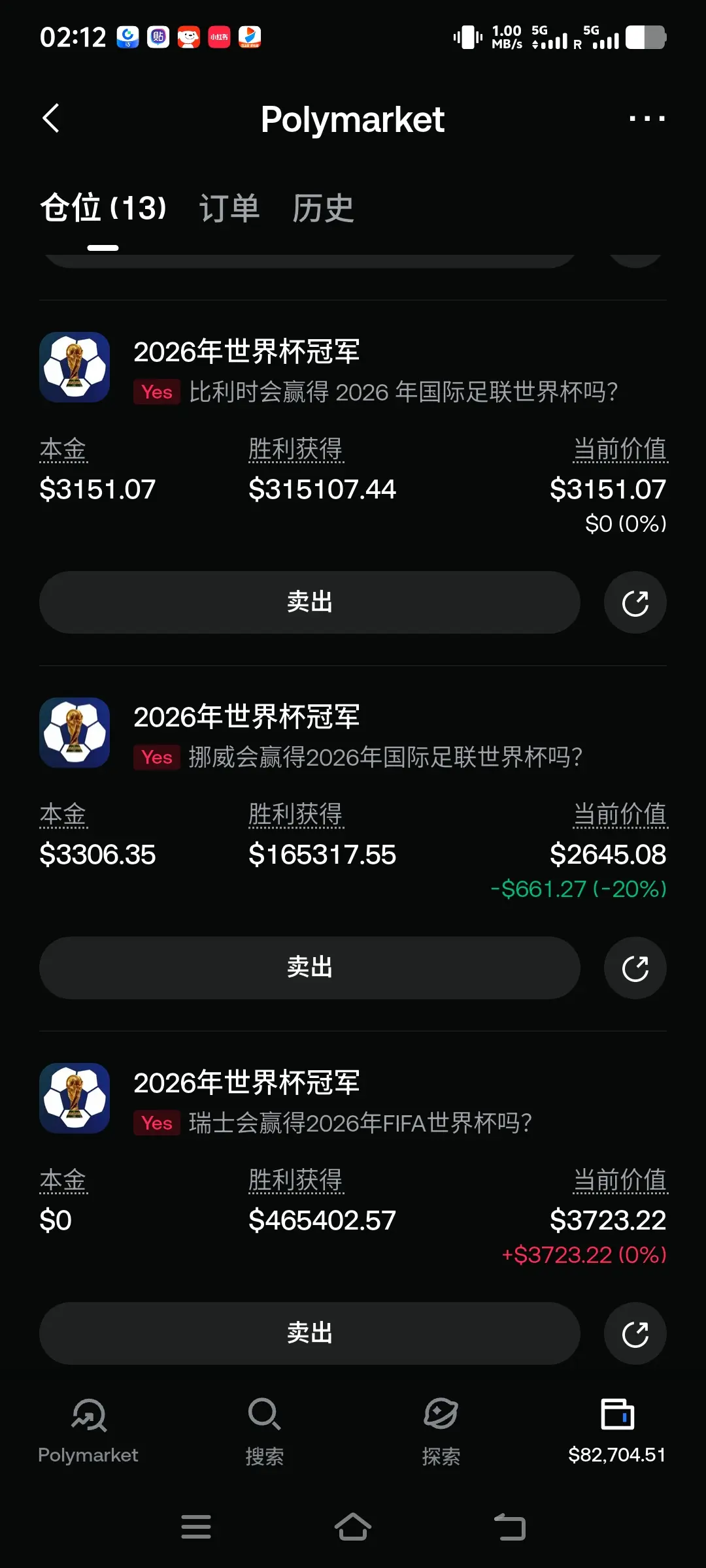Viewport: 706px width, 1568px height.
Task: Sell the Norway (挪威) position with 卖出
Action: [310, 968]
